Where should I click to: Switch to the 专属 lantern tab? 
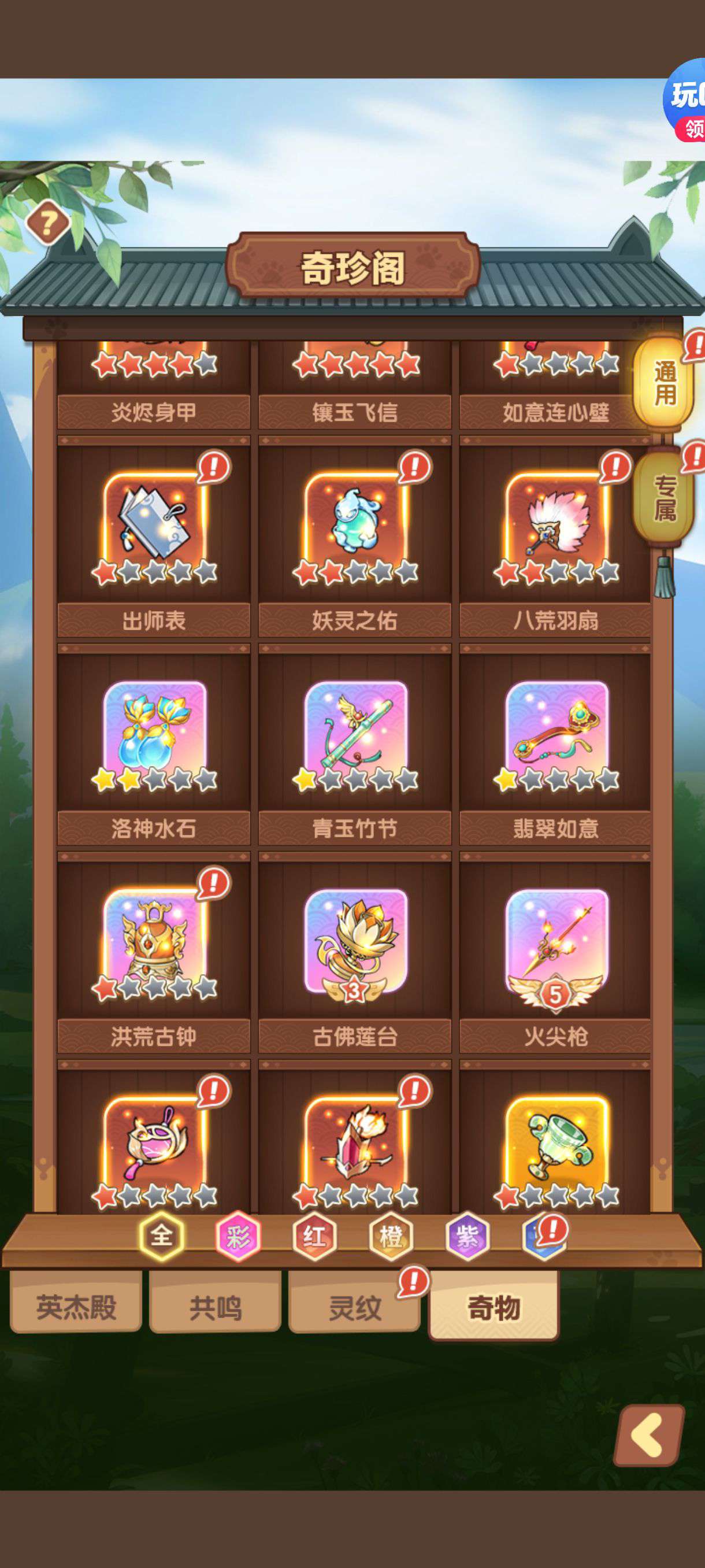(x=664, y=498)
